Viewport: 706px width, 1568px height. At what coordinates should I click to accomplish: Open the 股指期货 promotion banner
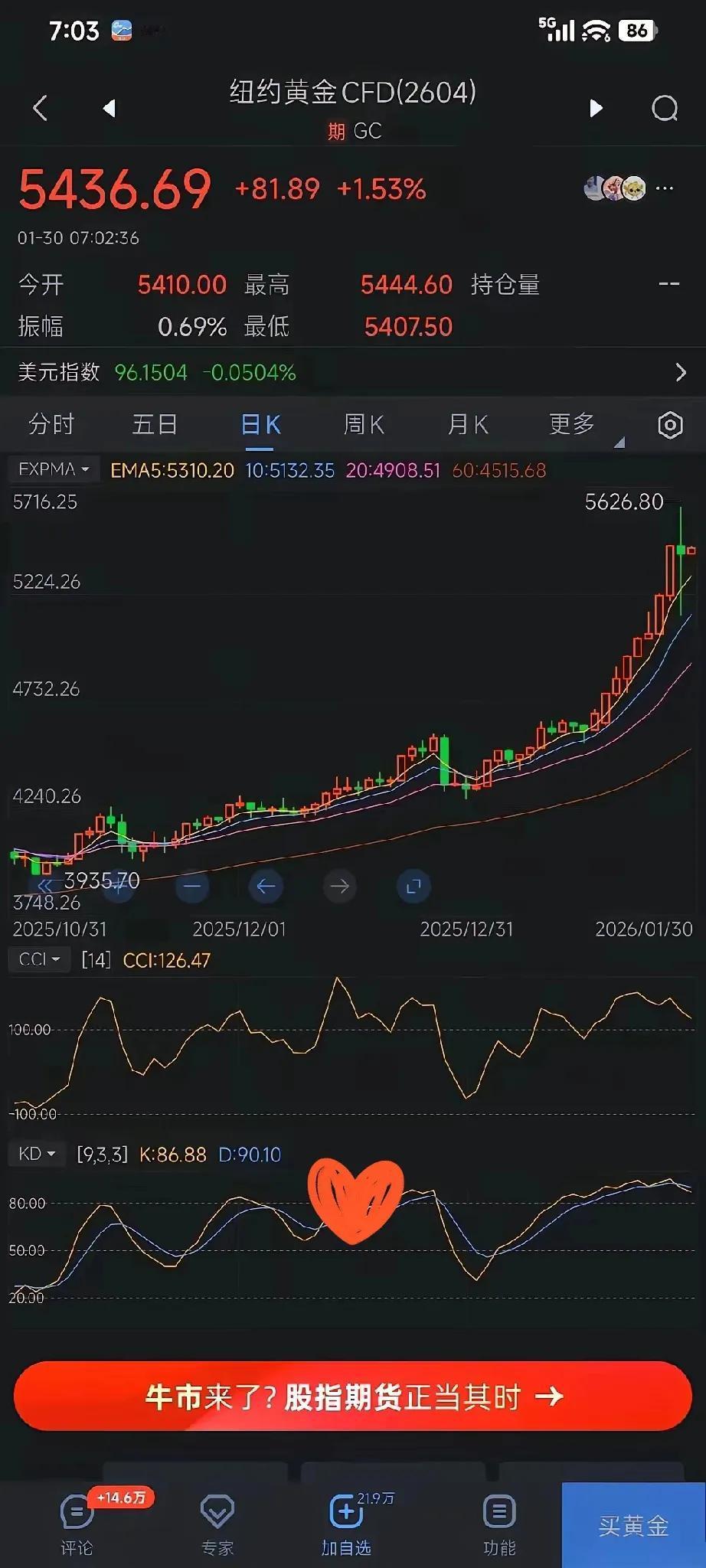(353, 1396)
